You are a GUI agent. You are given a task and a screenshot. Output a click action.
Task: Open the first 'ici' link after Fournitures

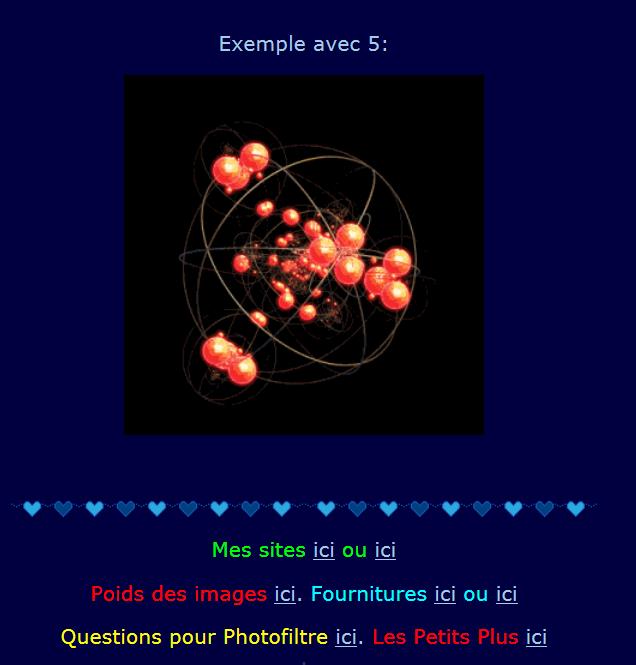coord(444,594)
